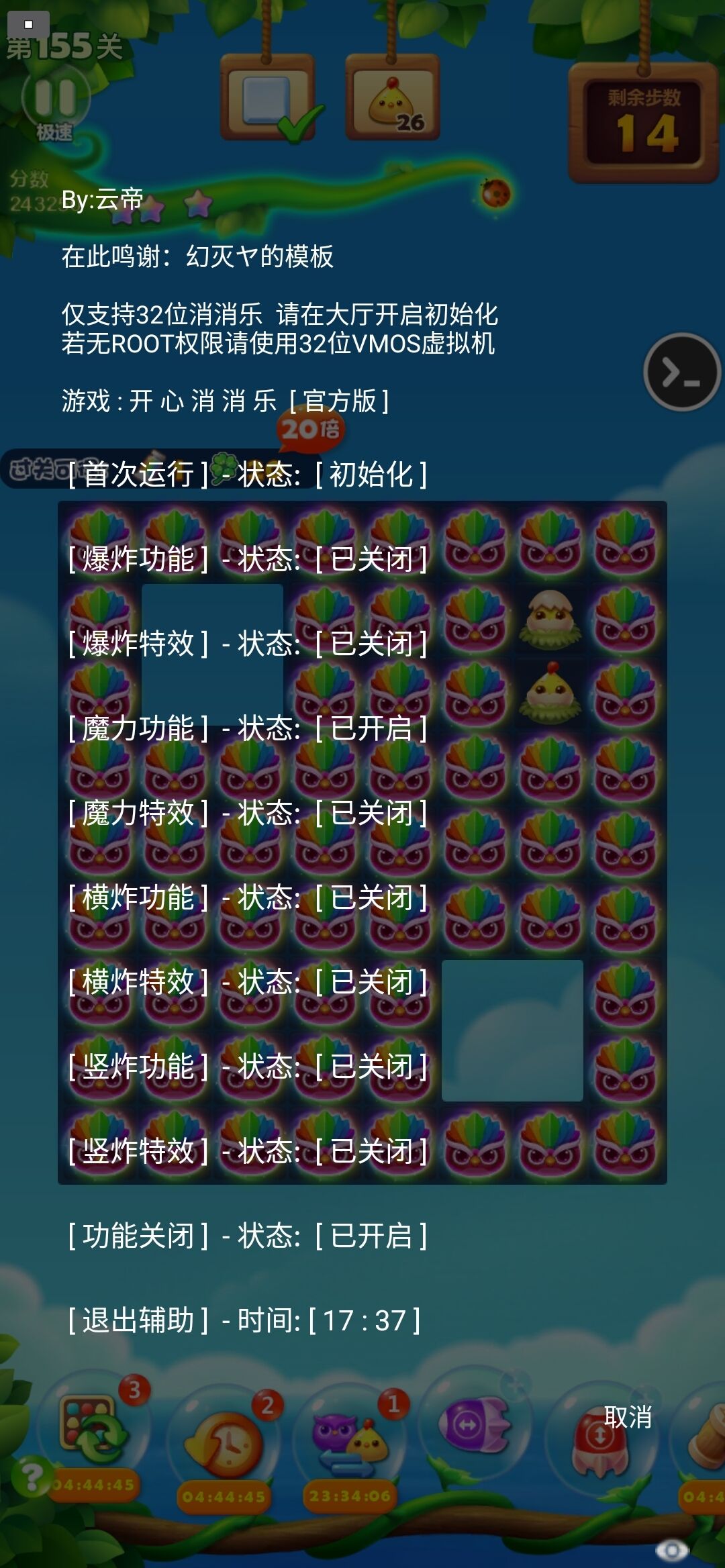Screen dimensions: 725x1568
Task: Toggle the 爆炸特效 option
Action: coord(247,644)
